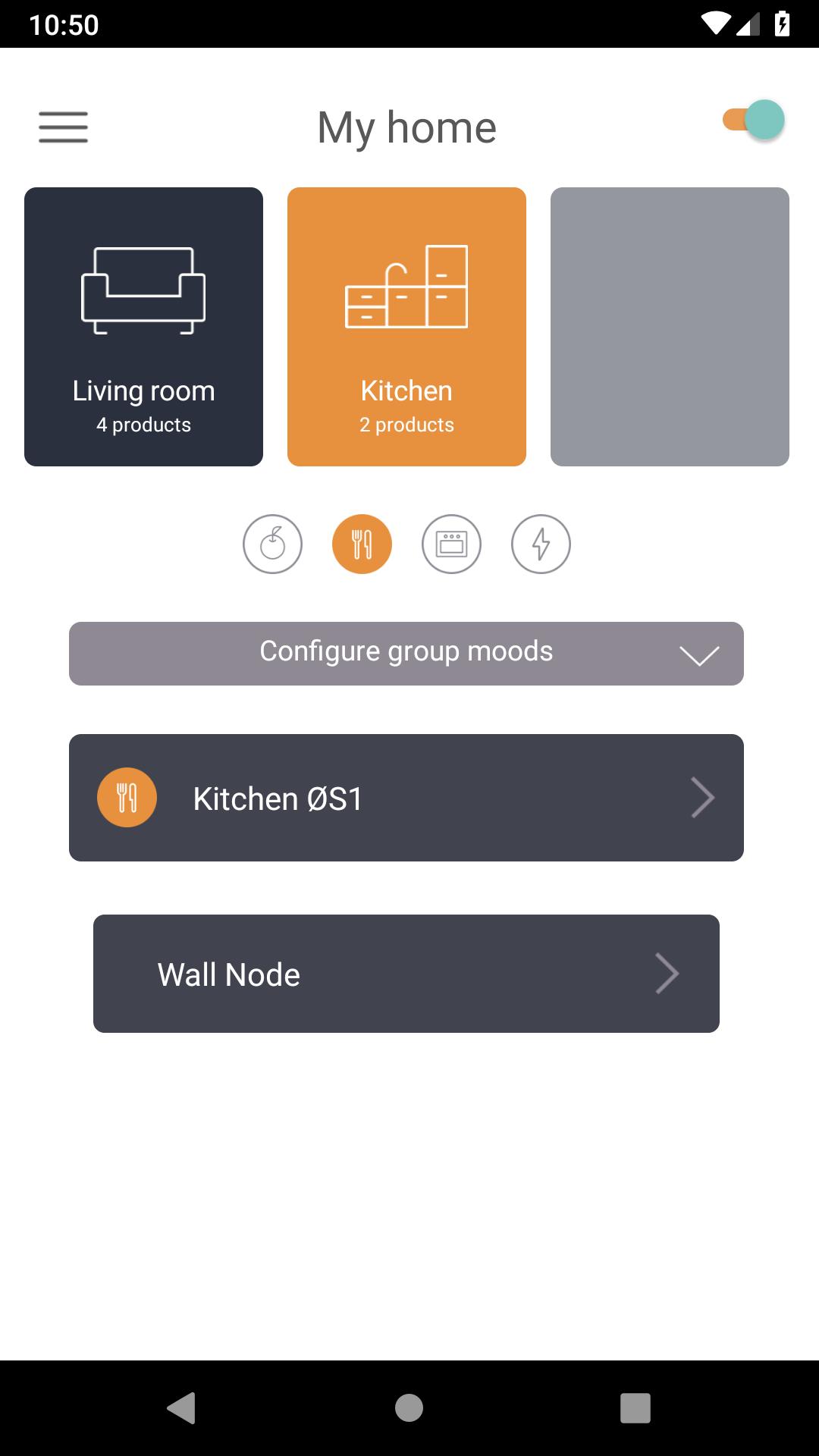The width and height of the screenshot is (819, 1456).
Task: Open the Kitchen ØS1 product
Action: click(406, 798)
